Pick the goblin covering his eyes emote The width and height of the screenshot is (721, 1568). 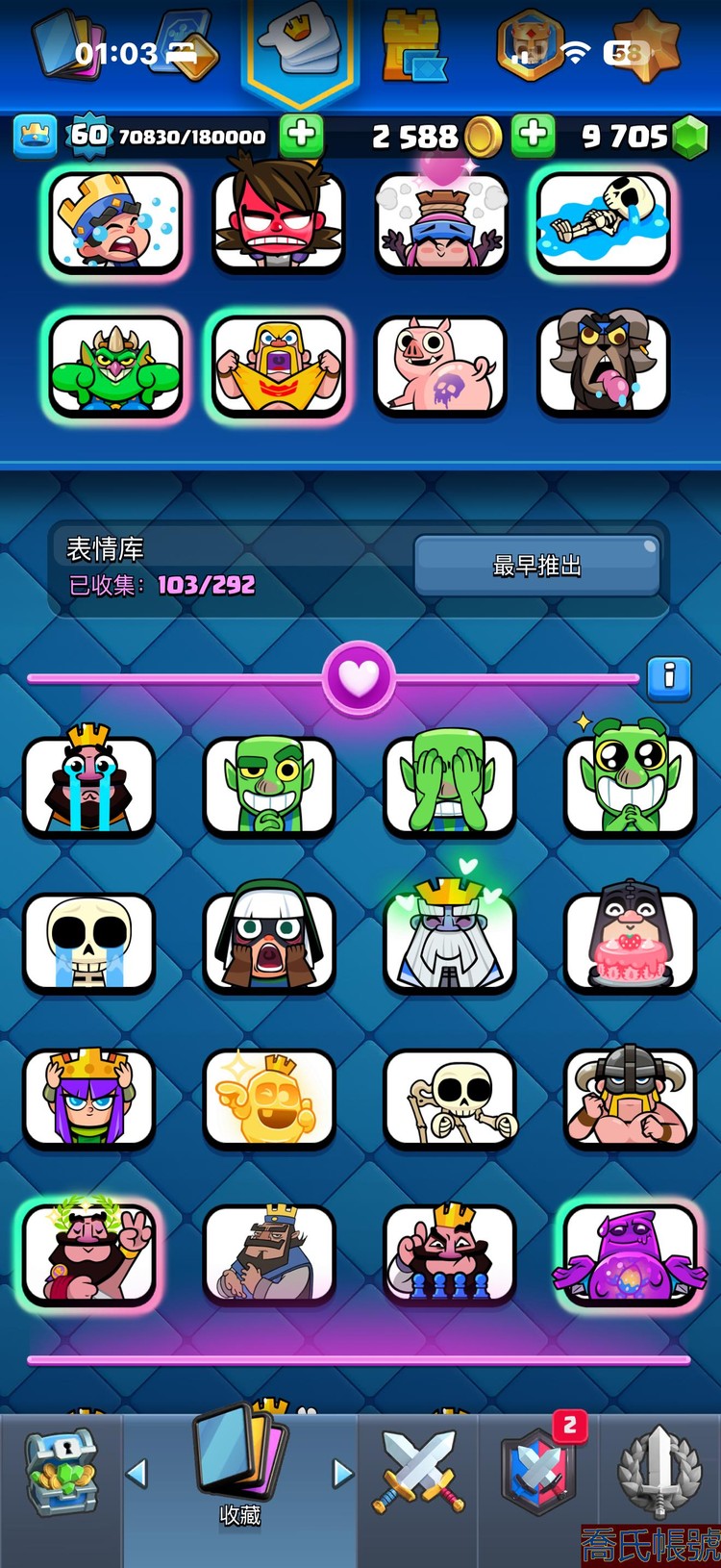pyautogui.click(x=449, y=783)
